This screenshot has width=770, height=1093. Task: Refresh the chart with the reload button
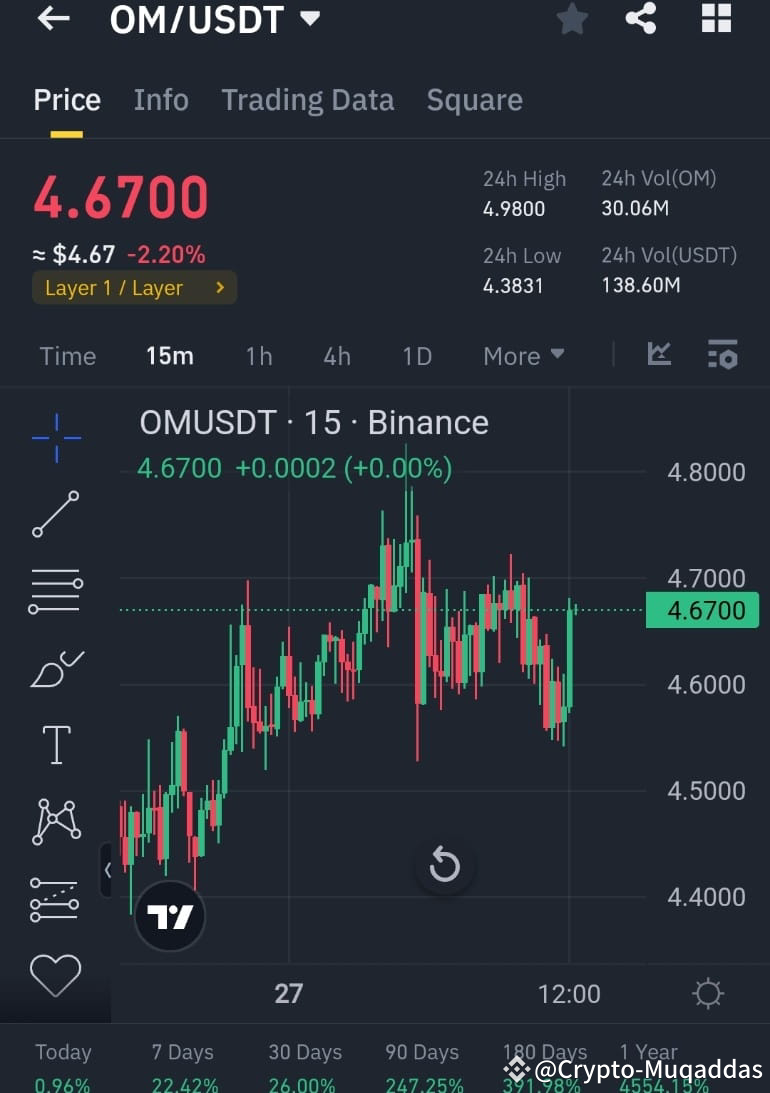click(444, 866)
